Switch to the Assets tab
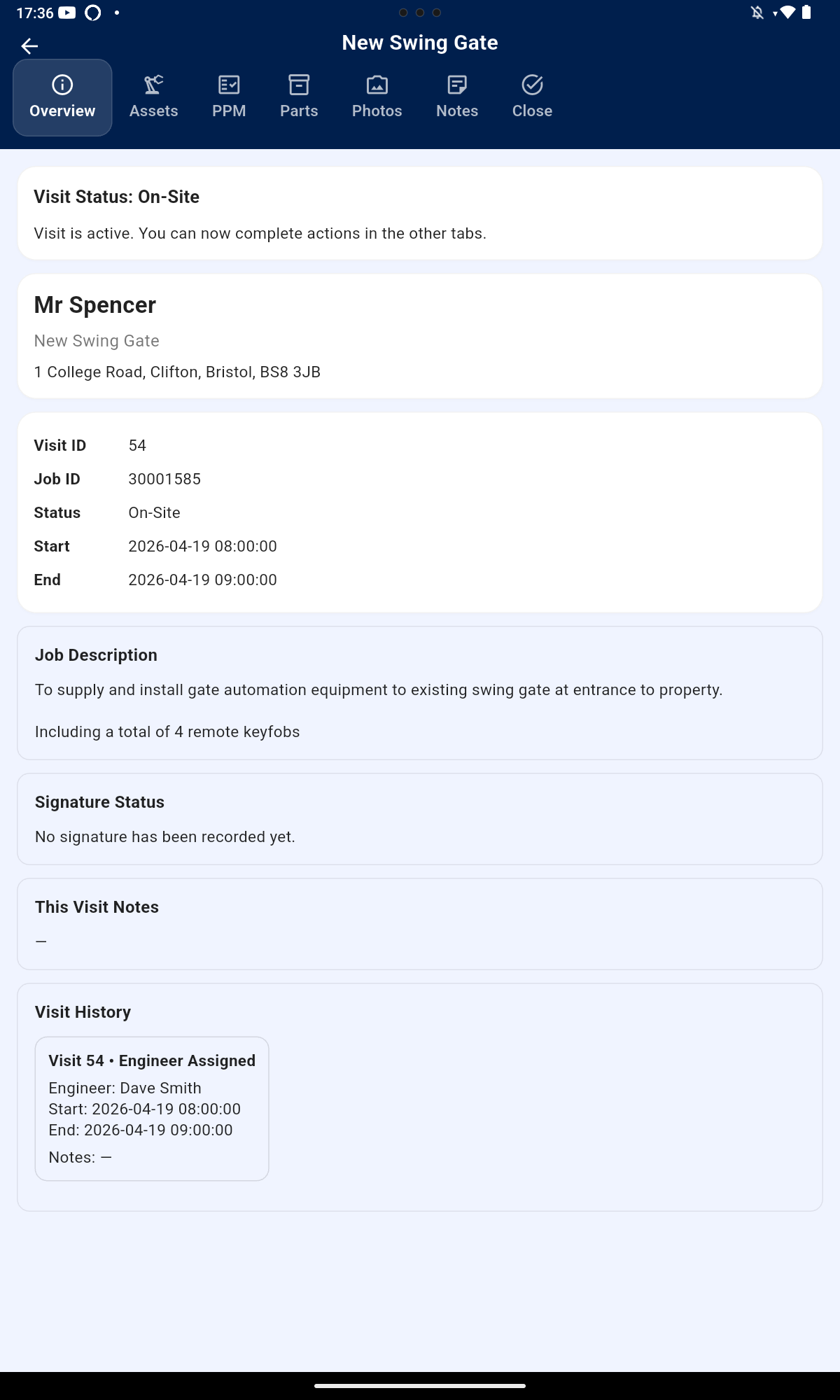 tap(154, 97)
